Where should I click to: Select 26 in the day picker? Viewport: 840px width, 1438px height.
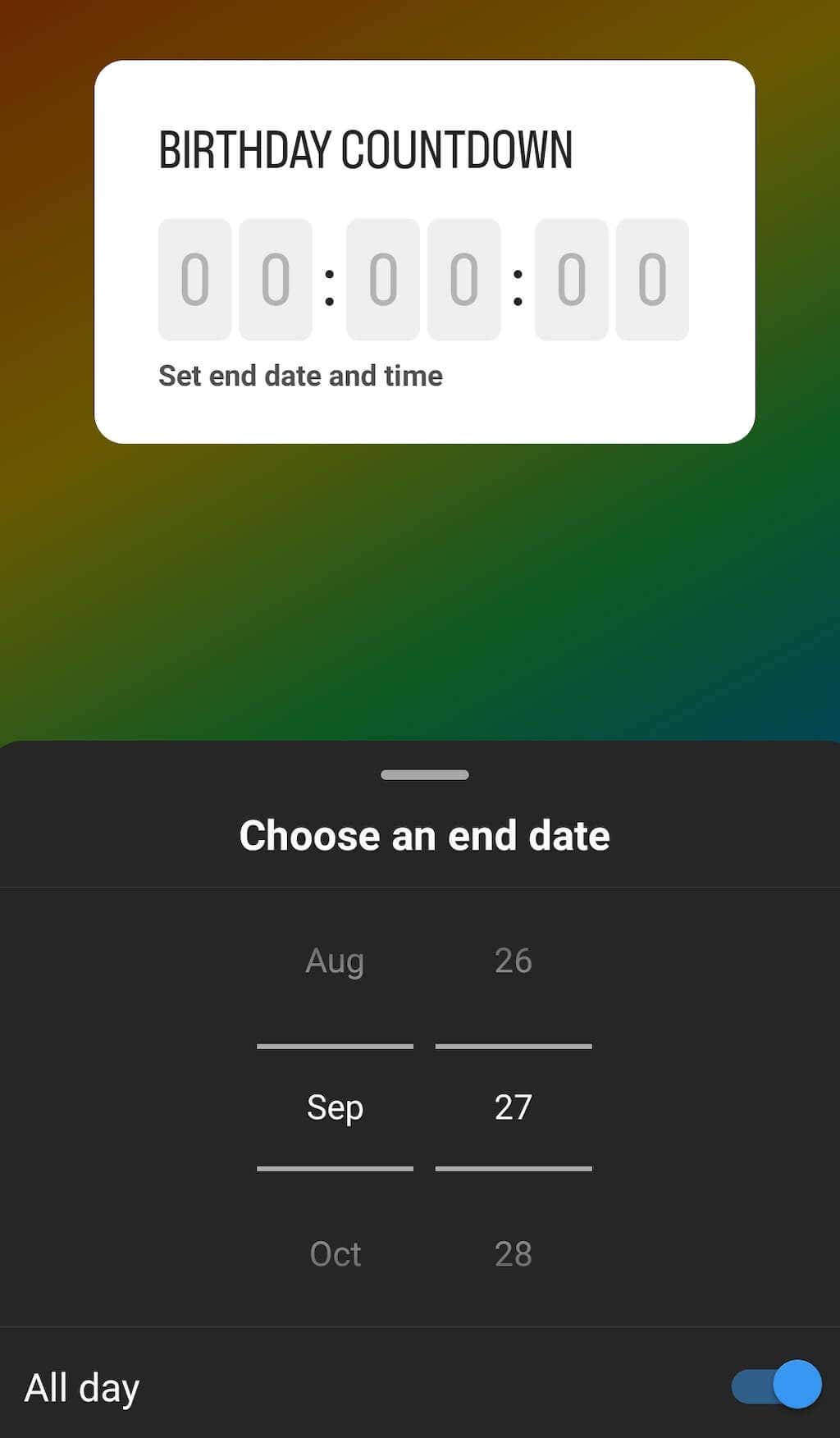(514, 961)
